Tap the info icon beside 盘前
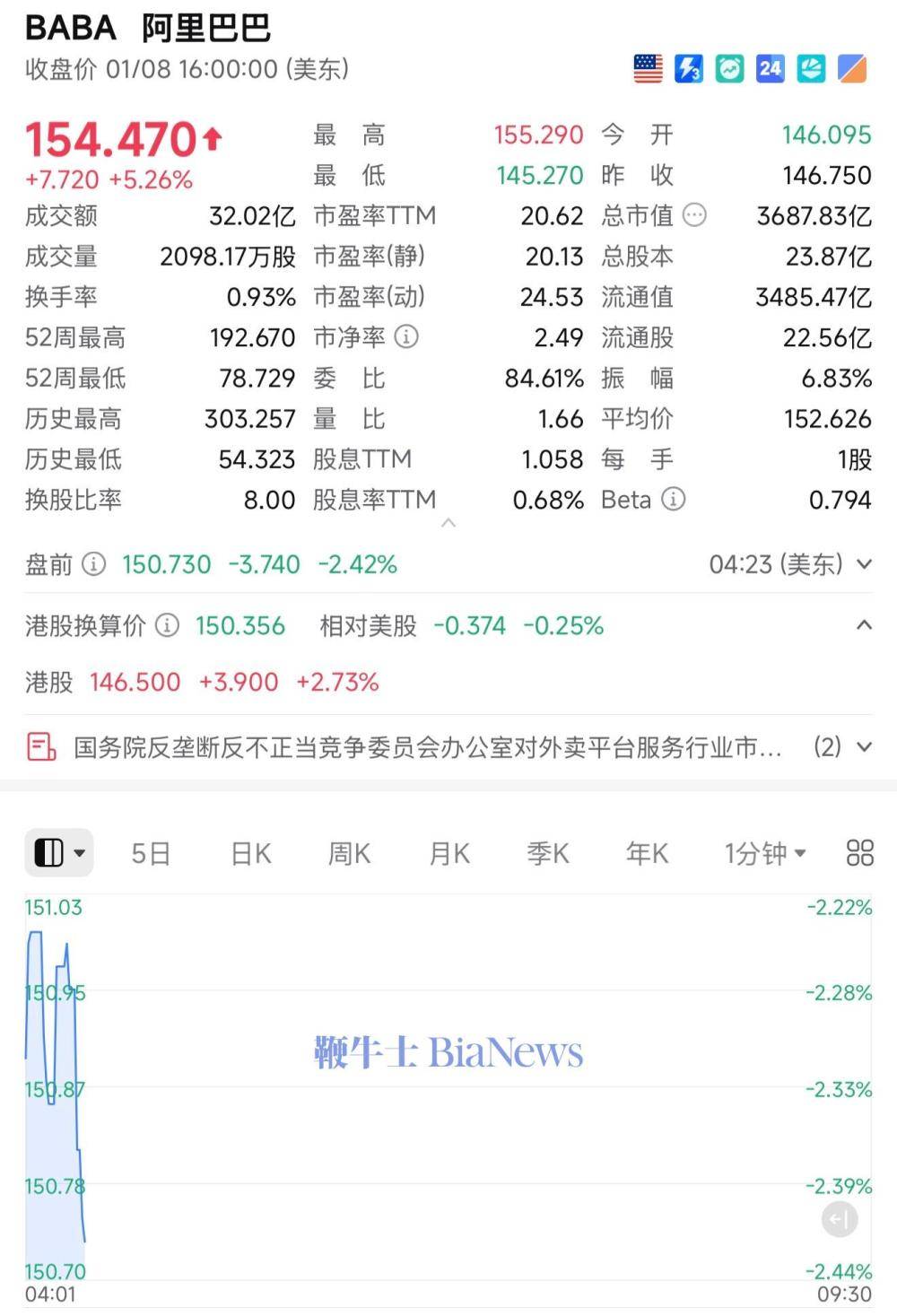 (93, 564)
